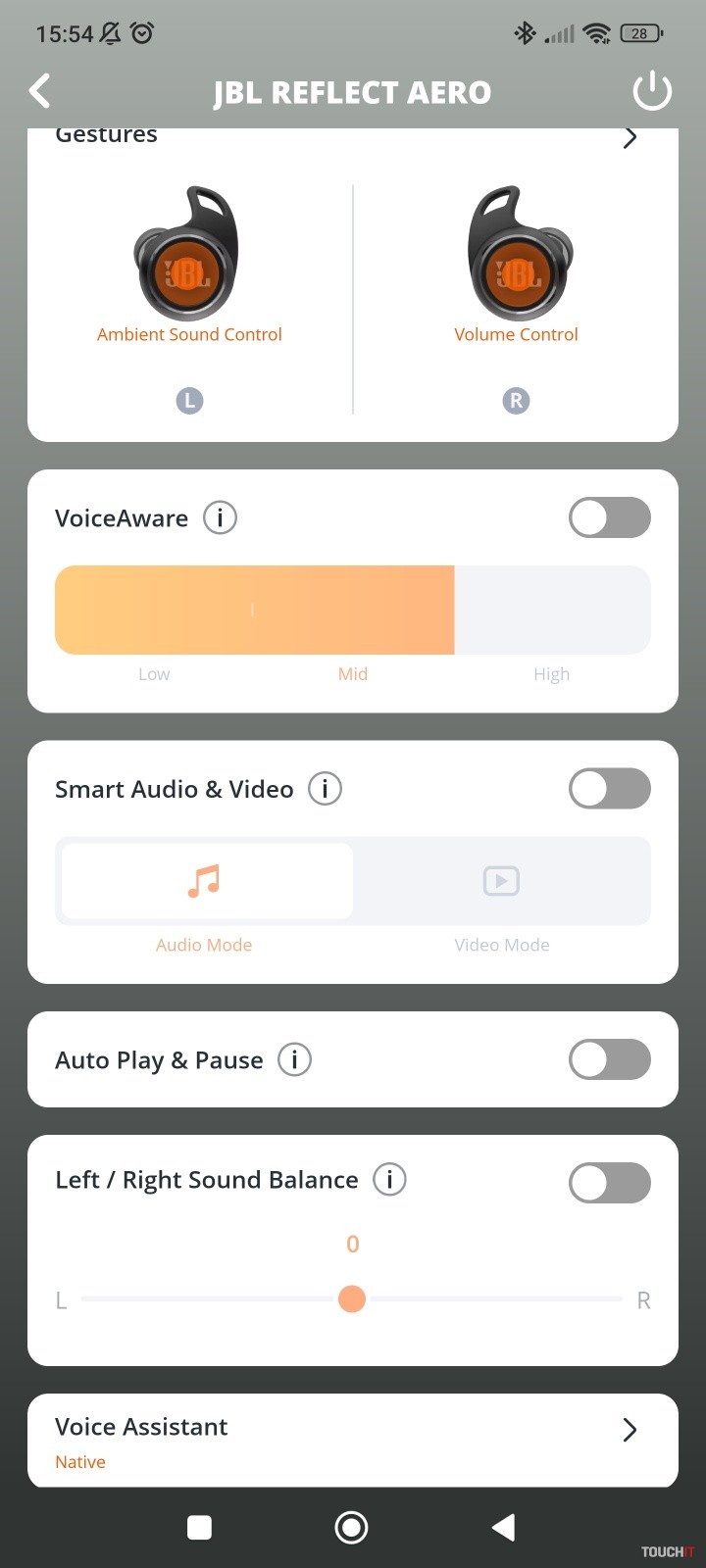Screen dimensions: 706x1568
Task: Show Smart Audio & Video info
Action: point(325,789)
